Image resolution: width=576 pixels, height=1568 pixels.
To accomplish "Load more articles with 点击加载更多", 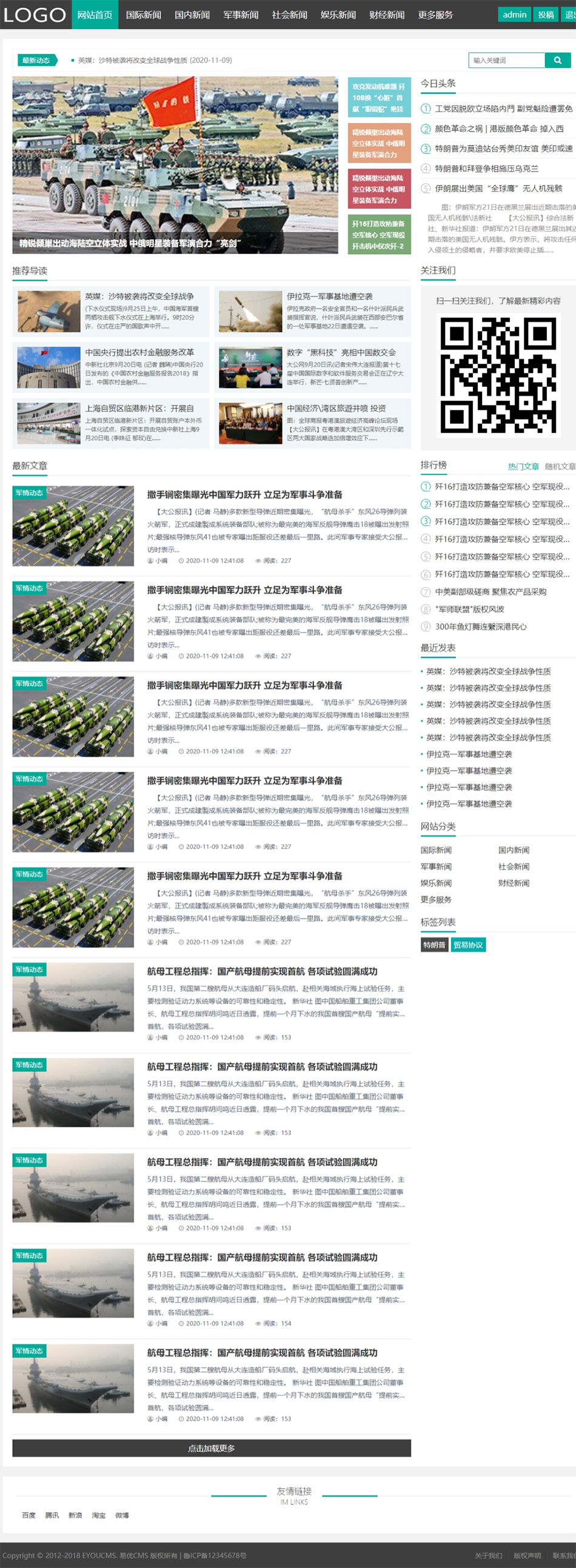I will coord(211,1448).
